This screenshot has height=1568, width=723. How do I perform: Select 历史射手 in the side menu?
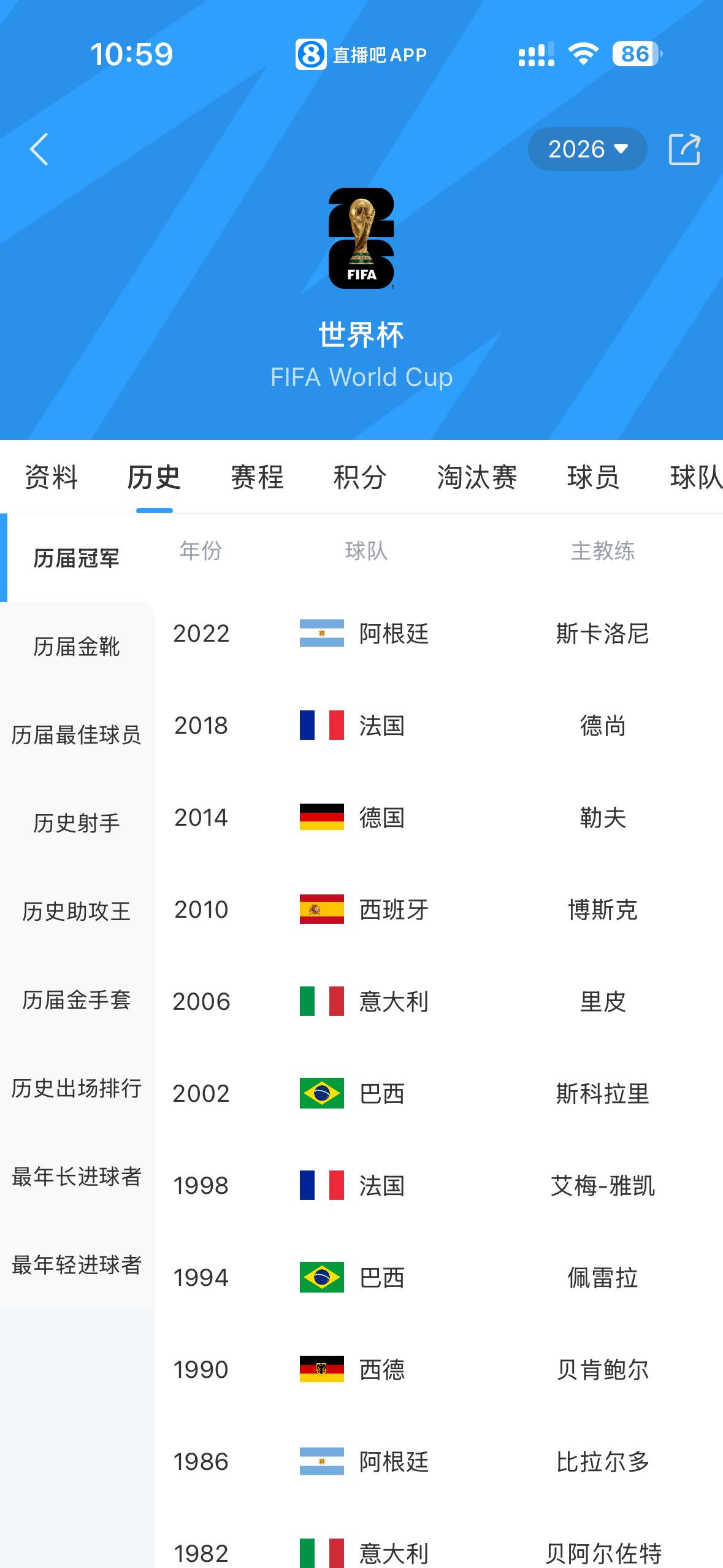point(77,823)
